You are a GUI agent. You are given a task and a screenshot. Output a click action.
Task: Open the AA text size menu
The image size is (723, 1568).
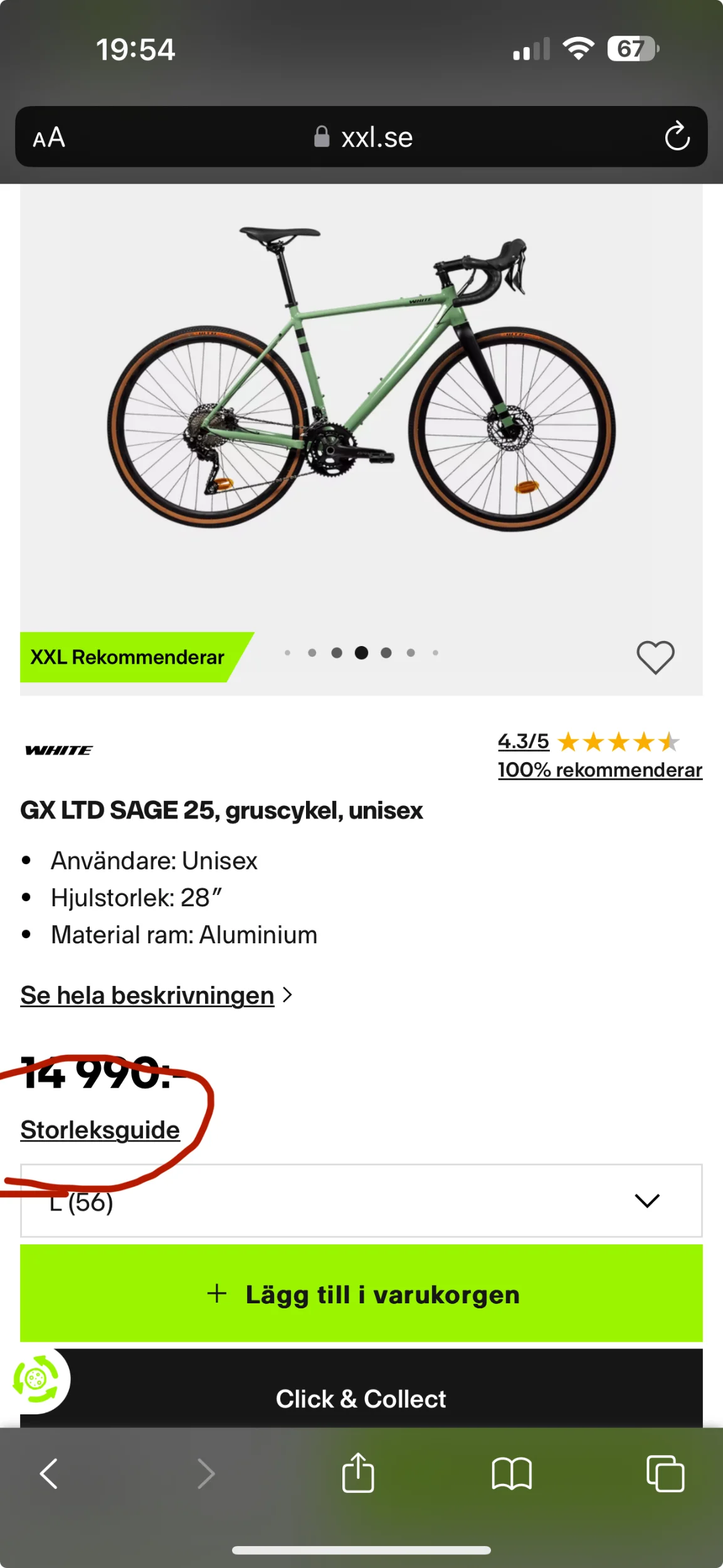coord(49,137)
